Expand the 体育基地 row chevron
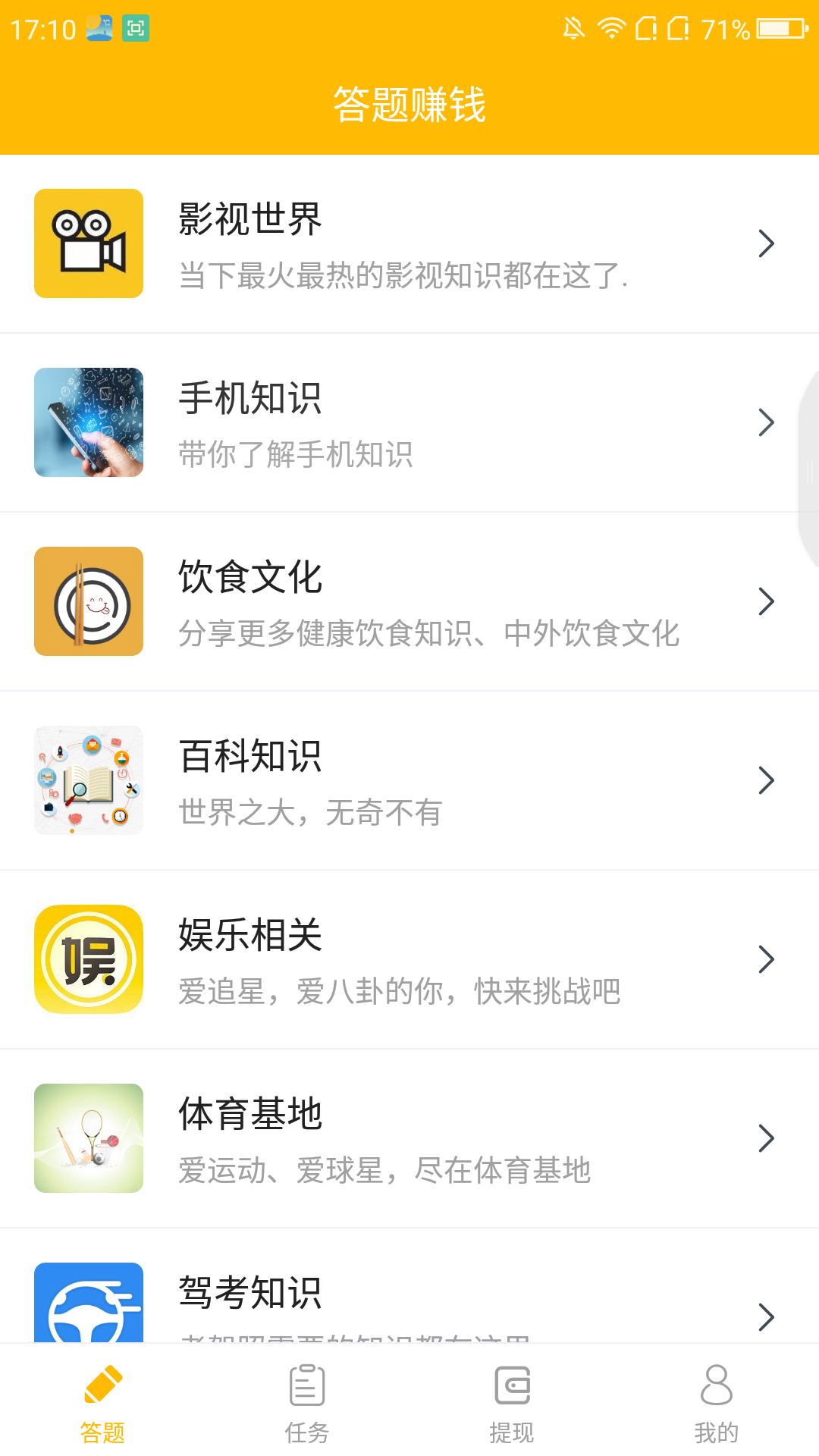The height and width of the screenshot is (1456, 819). click(766, 1137)
